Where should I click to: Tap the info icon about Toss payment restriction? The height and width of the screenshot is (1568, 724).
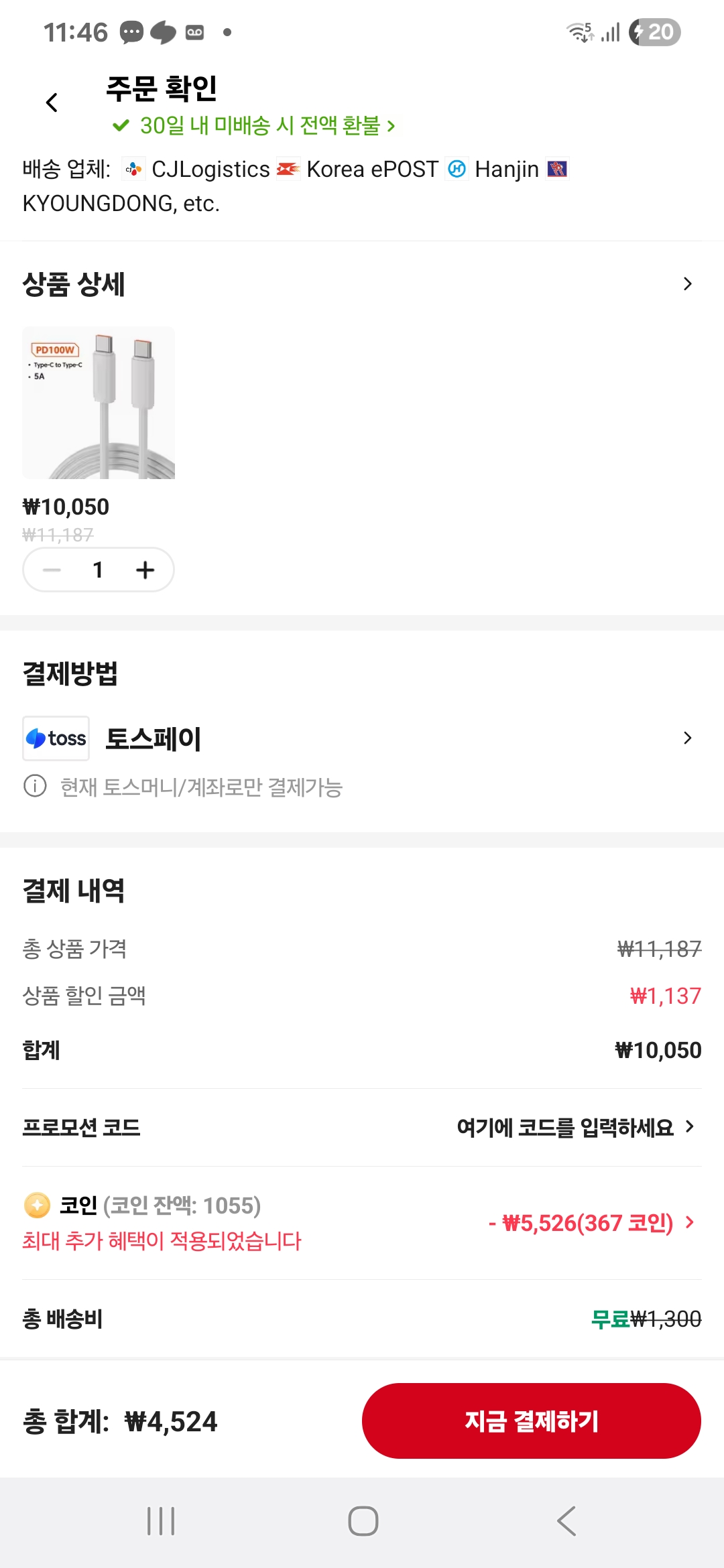click(x=35, y=788)
